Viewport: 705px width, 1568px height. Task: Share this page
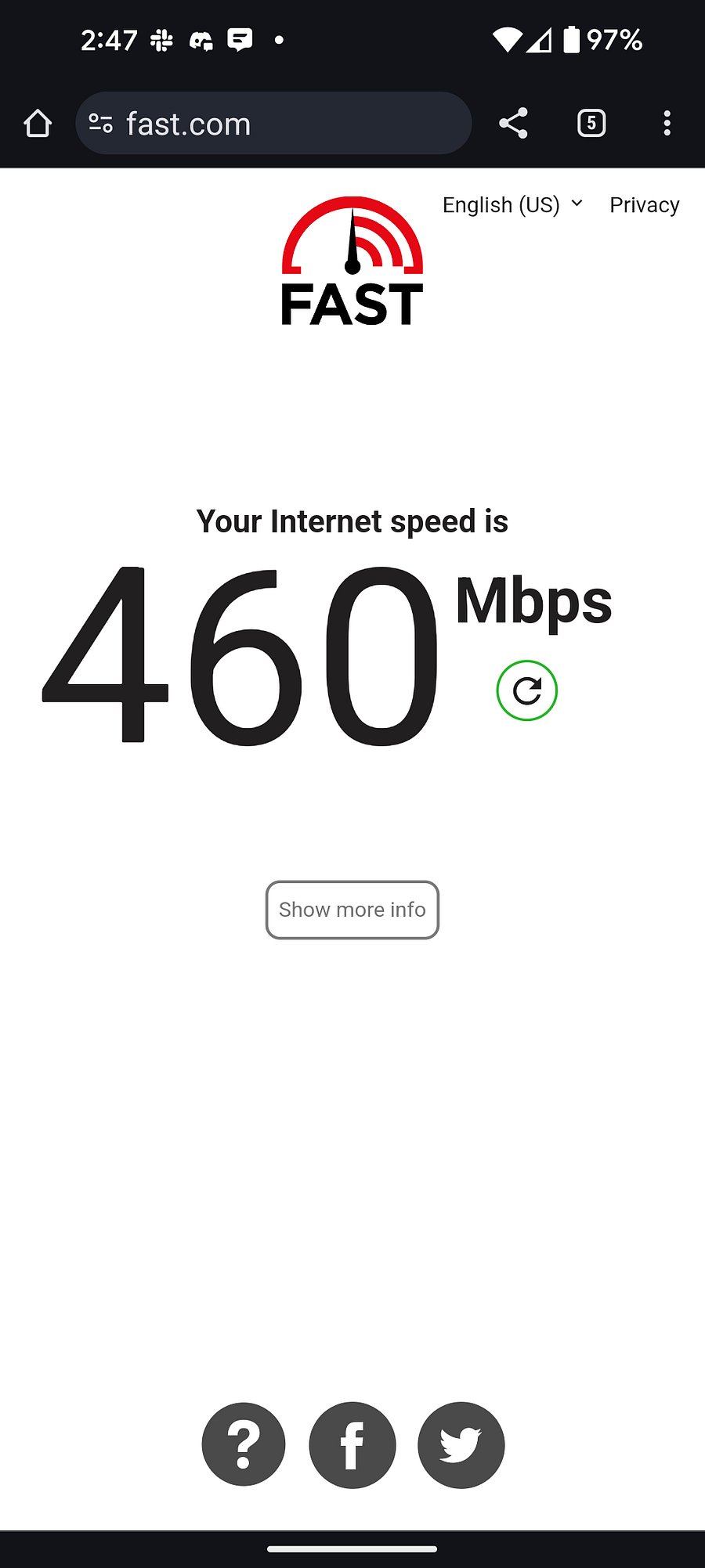(x=513, y=124)
